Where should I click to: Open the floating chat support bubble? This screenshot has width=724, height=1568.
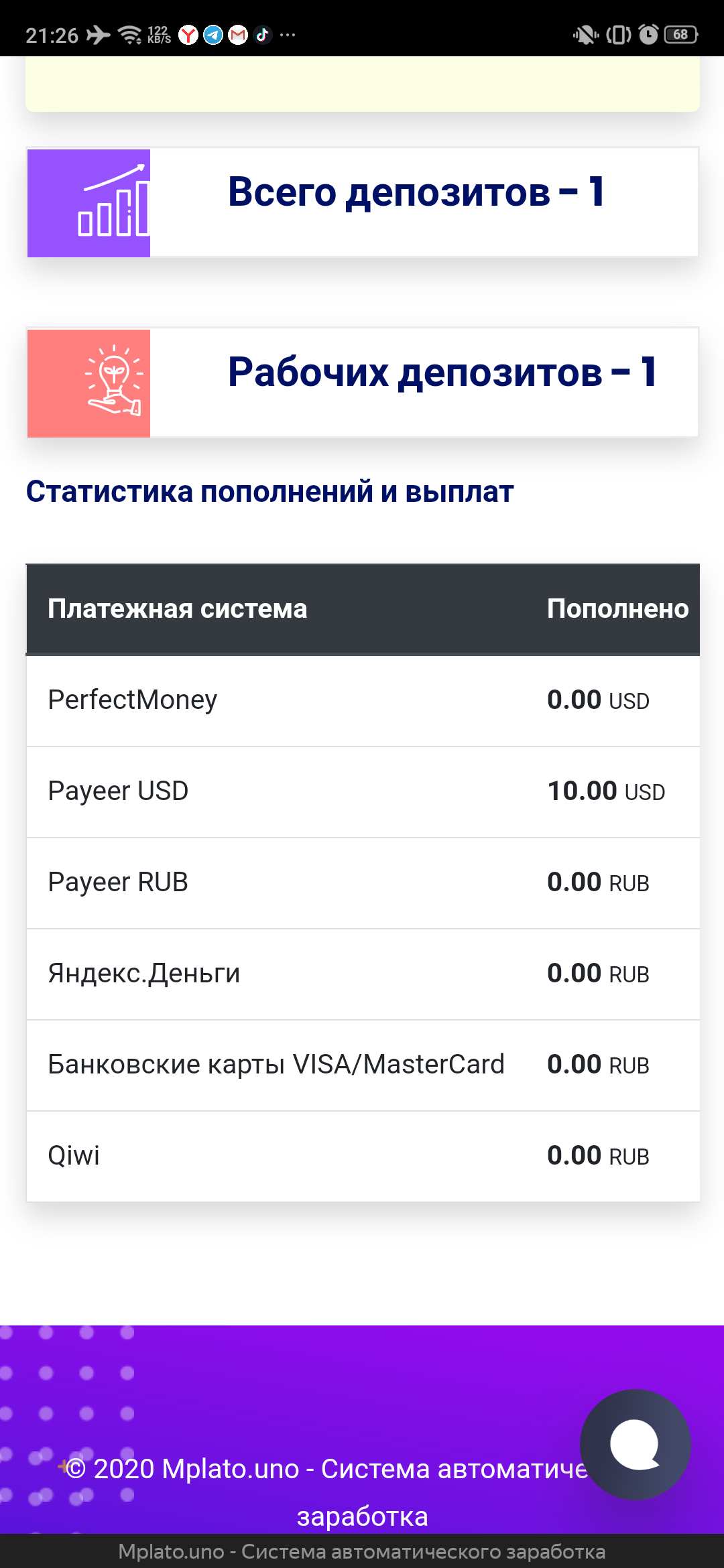[x=635, y=1444]
